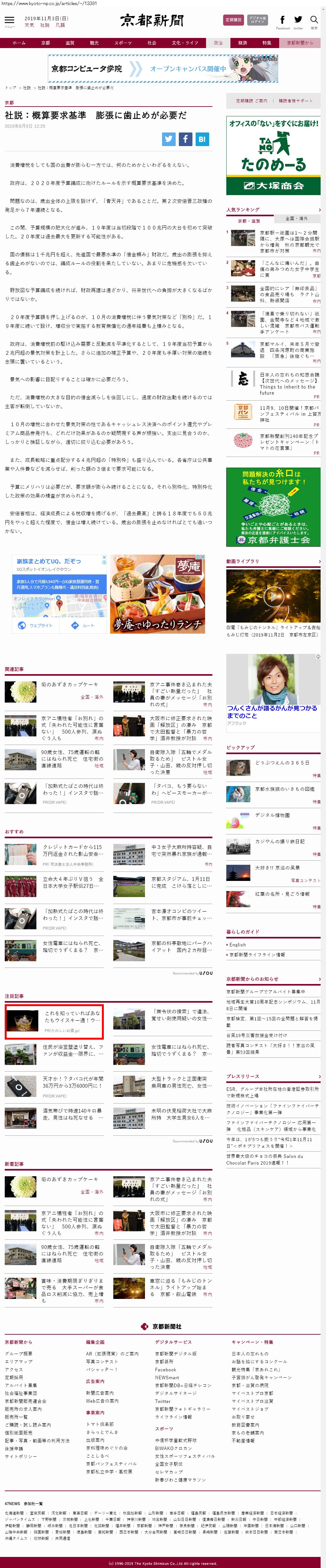Share this article on Twitter
Viewport: 326px width, 1568px height.
point(169,139)
